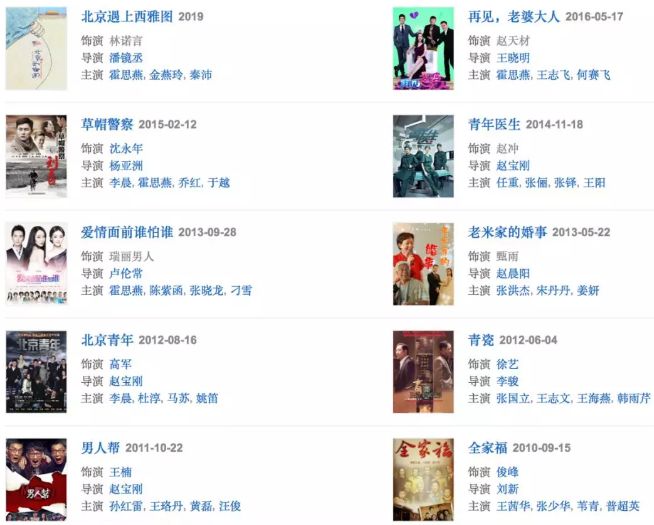This screenshot has width=654, height=525.
Task: Open the 青瓷 title link
Action: coord(481,341)
